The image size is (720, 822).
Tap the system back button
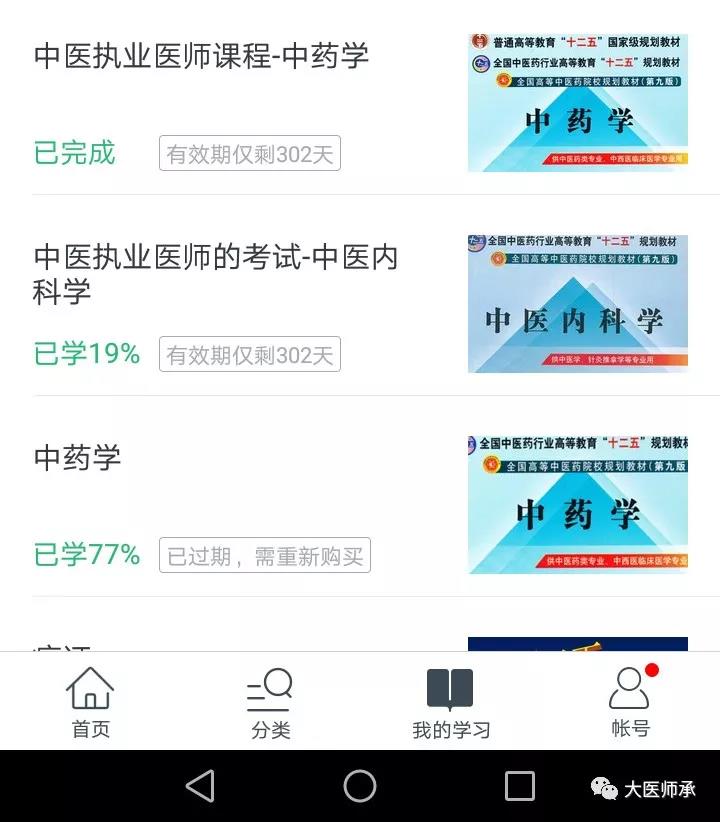click(200, 786)
